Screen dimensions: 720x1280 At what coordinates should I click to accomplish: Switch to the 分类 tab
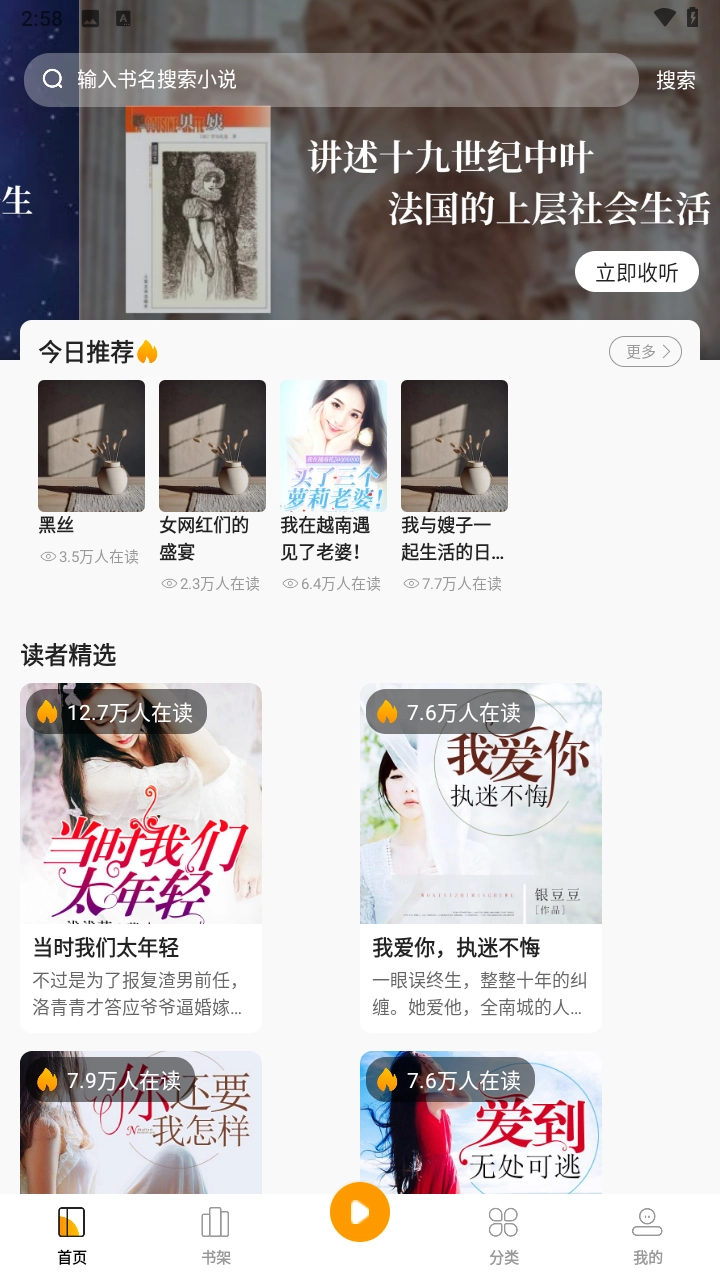click(504, 1236)
